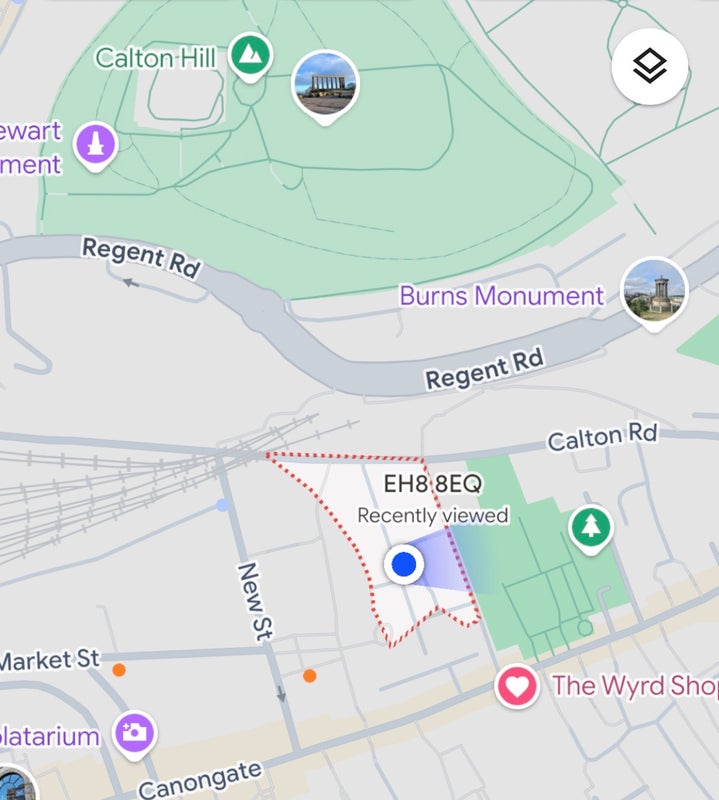Open the purple camera attraction marker
The width and height of the screenshot is (719, 800).
point(134,733)
